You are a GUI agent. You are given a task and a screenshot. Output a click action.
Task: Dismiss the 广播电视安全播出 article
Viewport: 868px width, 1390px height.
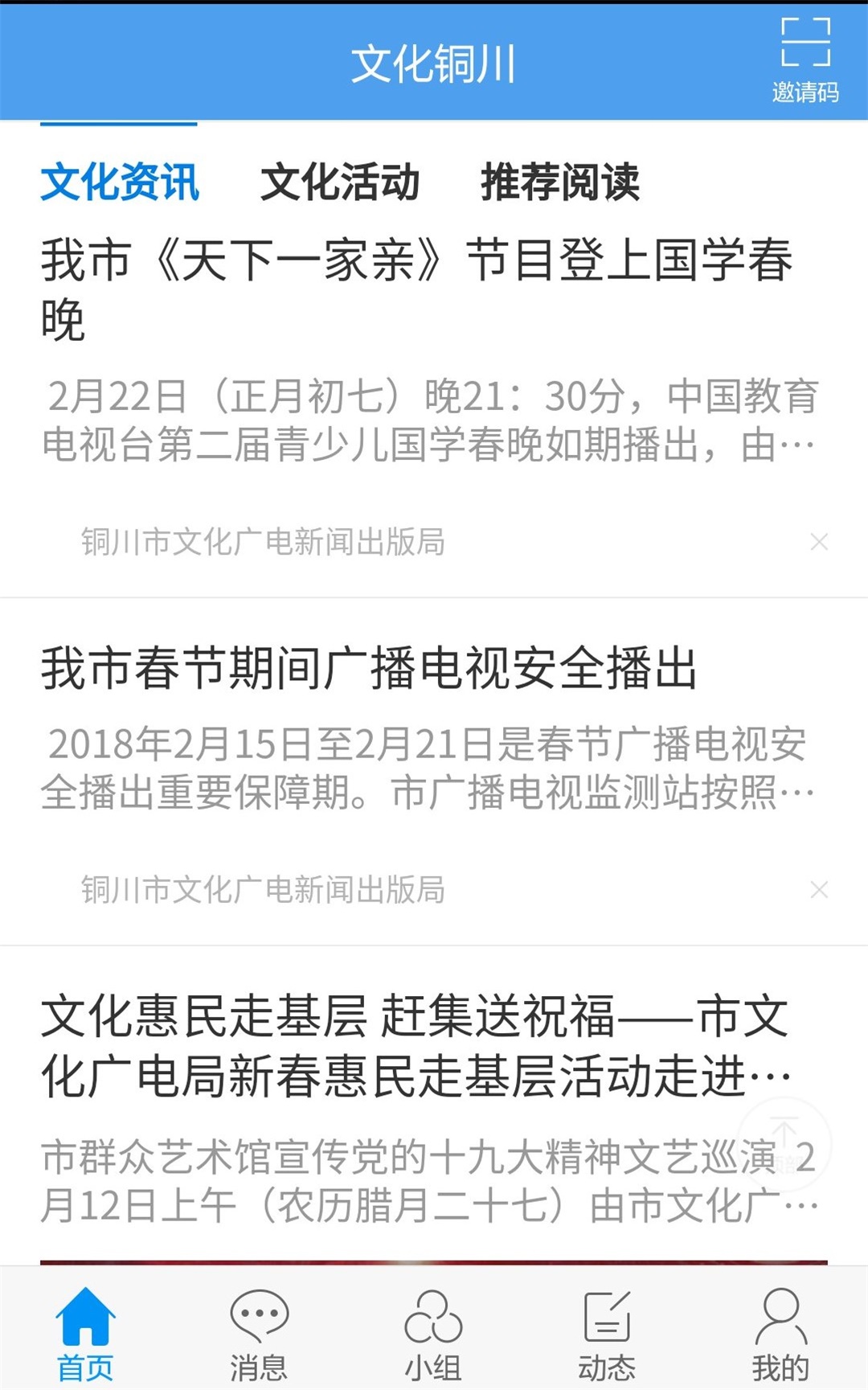click(819, 890)
